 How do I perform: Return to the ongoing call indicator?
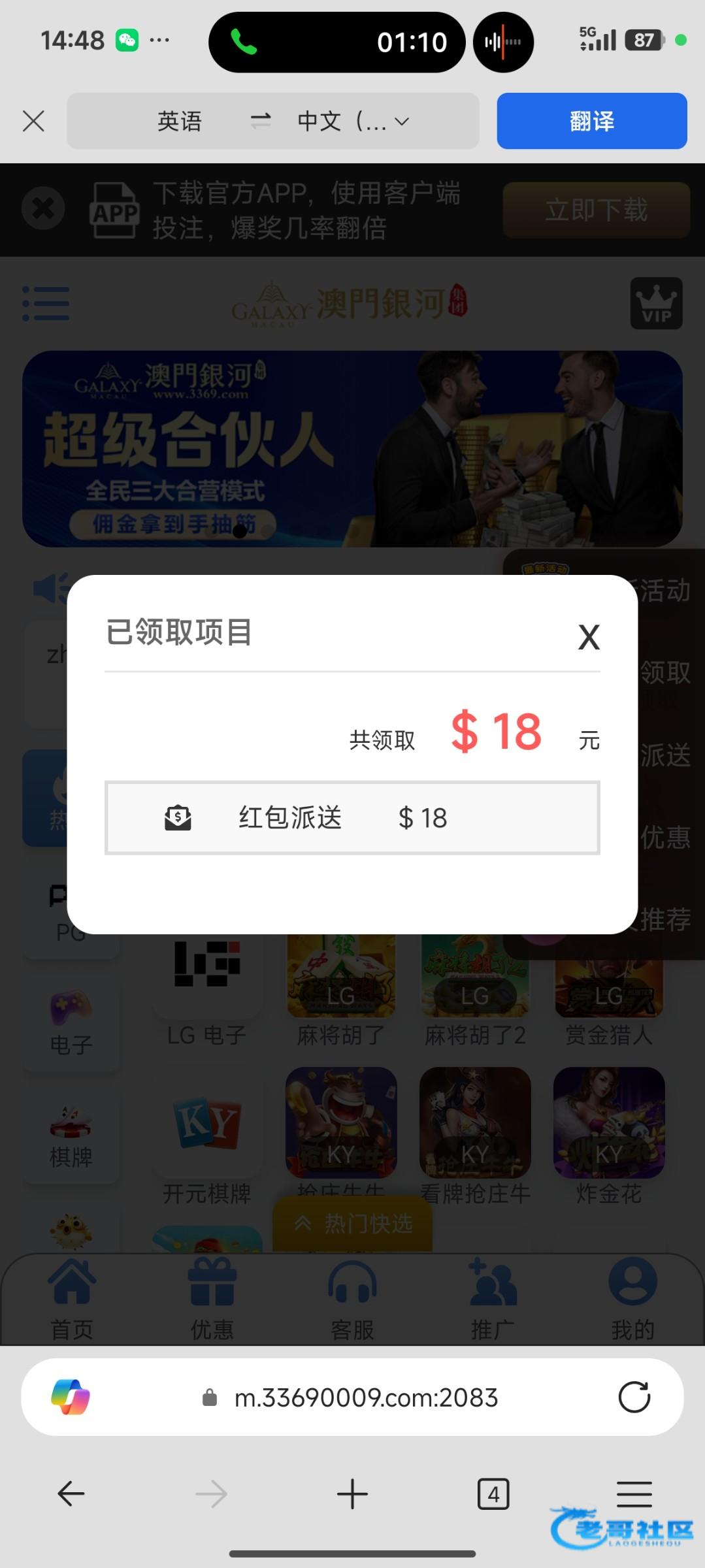click(x=336, y=42)
